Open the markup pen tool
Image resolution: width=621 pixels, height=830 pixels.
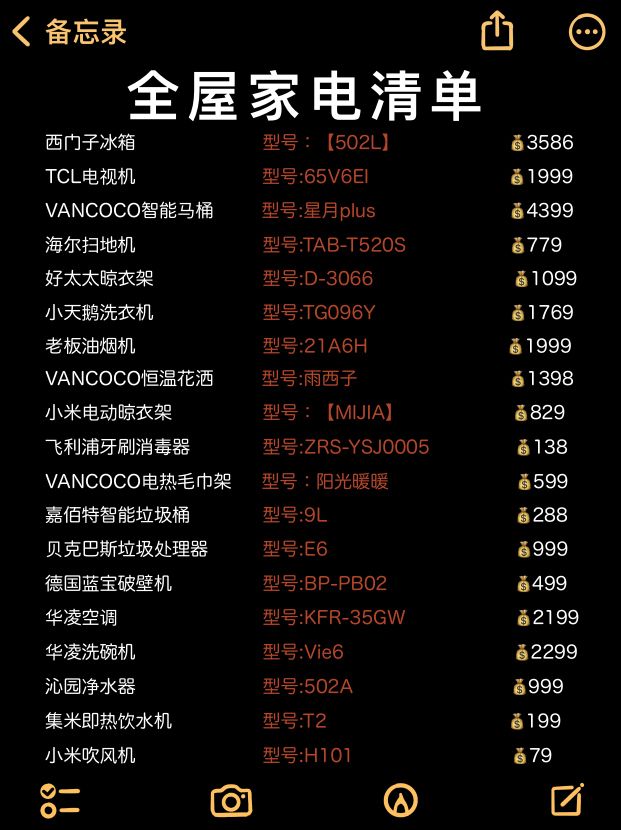(400, 800)
